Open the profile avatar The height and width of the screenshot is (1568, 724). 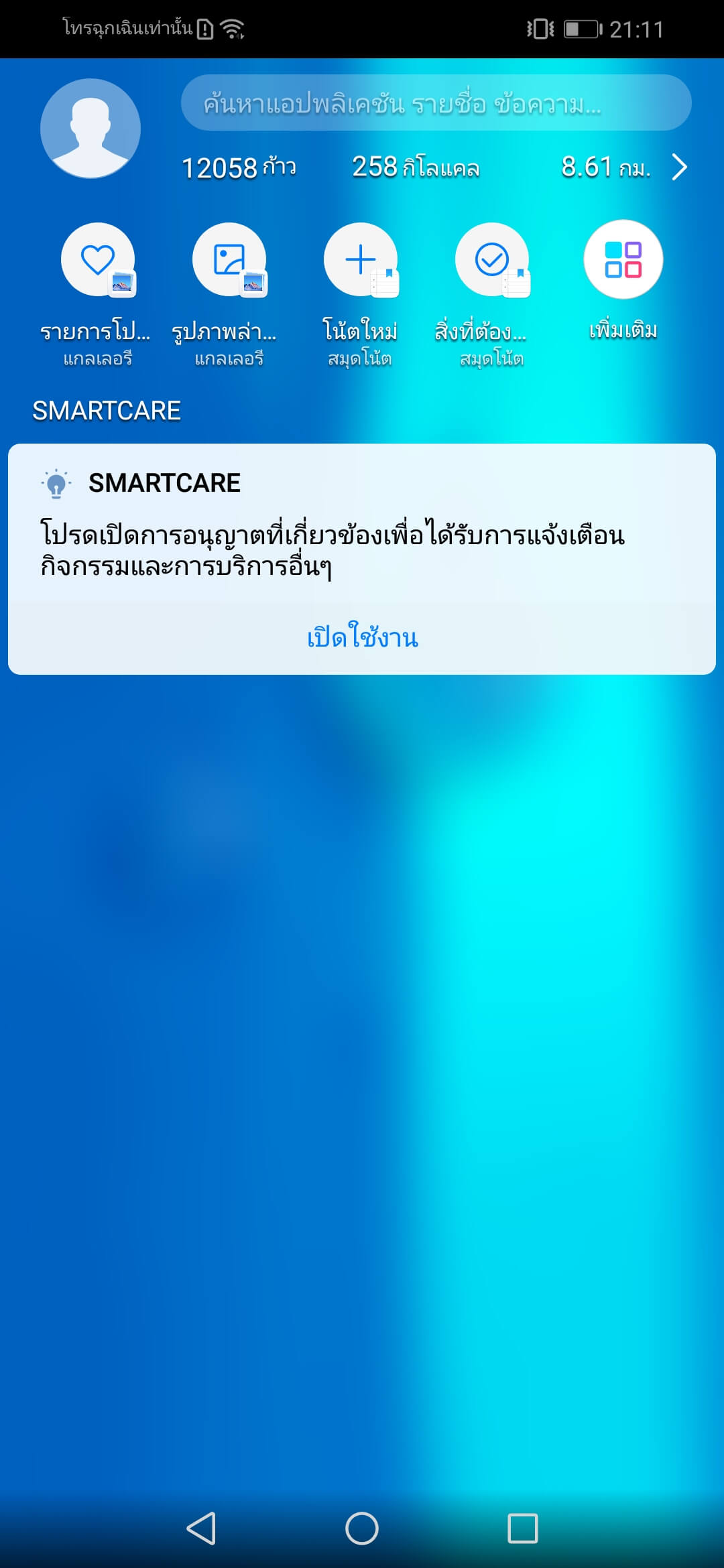pyautogui.click(x=90, y=128)
